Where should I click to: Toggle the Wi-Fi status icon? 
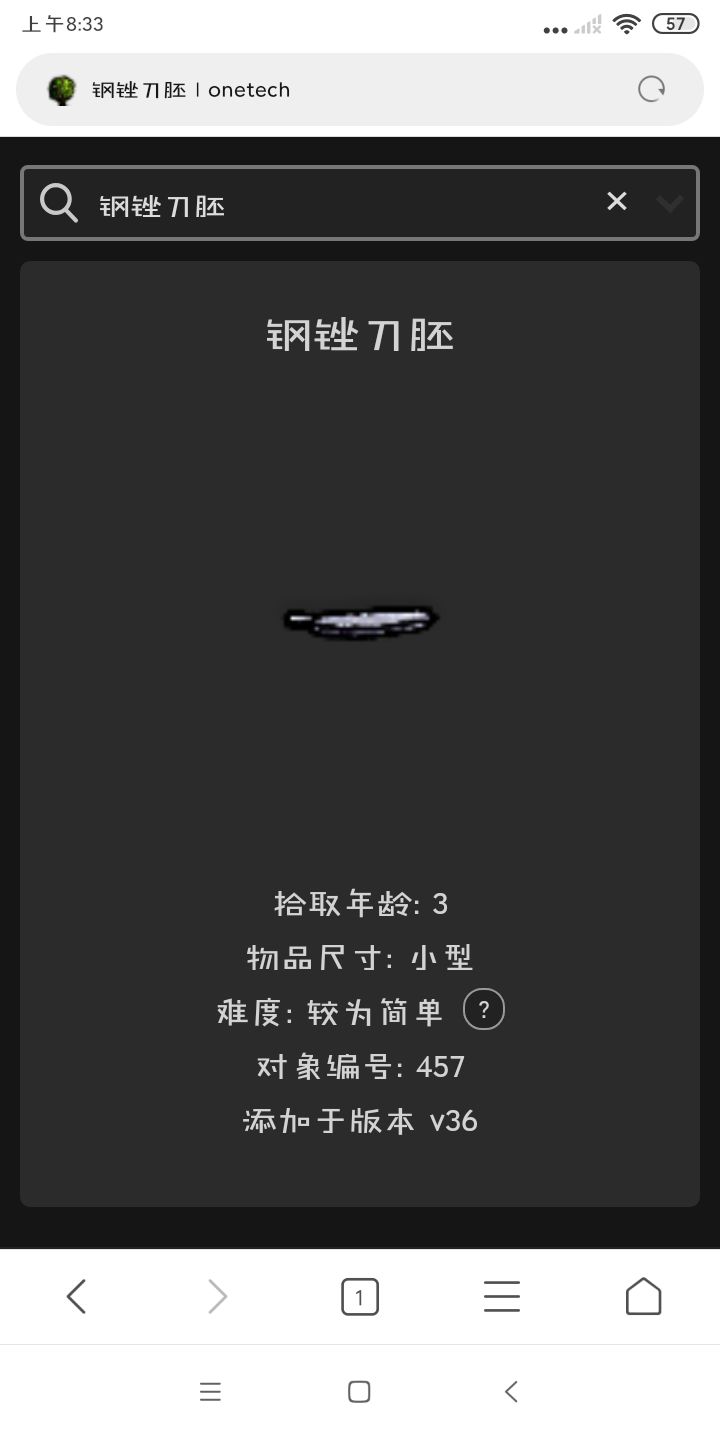(x=628, y=23)
